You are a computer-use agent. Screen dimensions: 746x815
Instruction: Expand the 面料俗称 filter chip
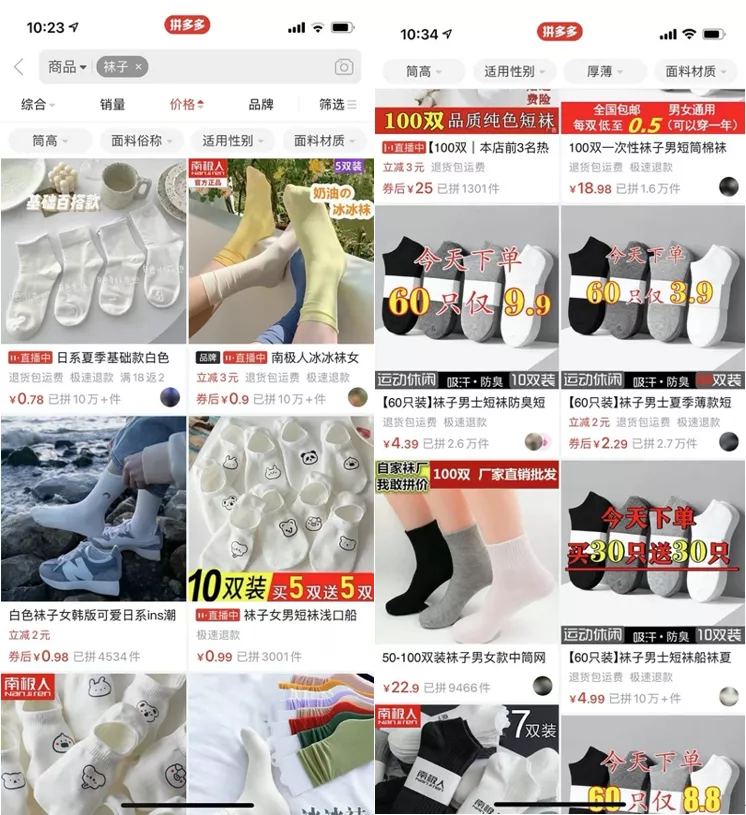pos(141,141)
